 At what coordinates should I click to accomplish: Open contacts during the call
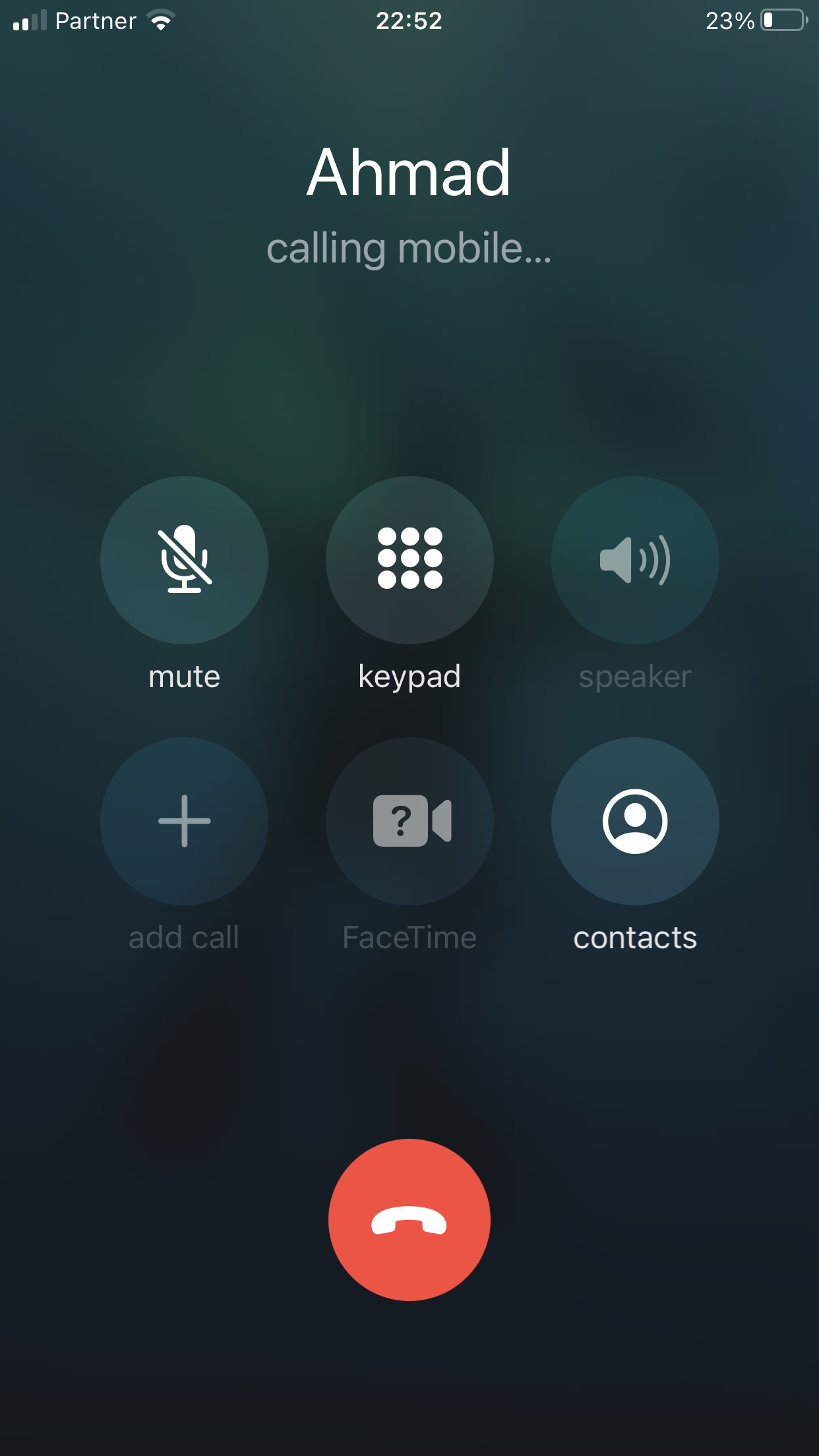[x=635, y=821]
